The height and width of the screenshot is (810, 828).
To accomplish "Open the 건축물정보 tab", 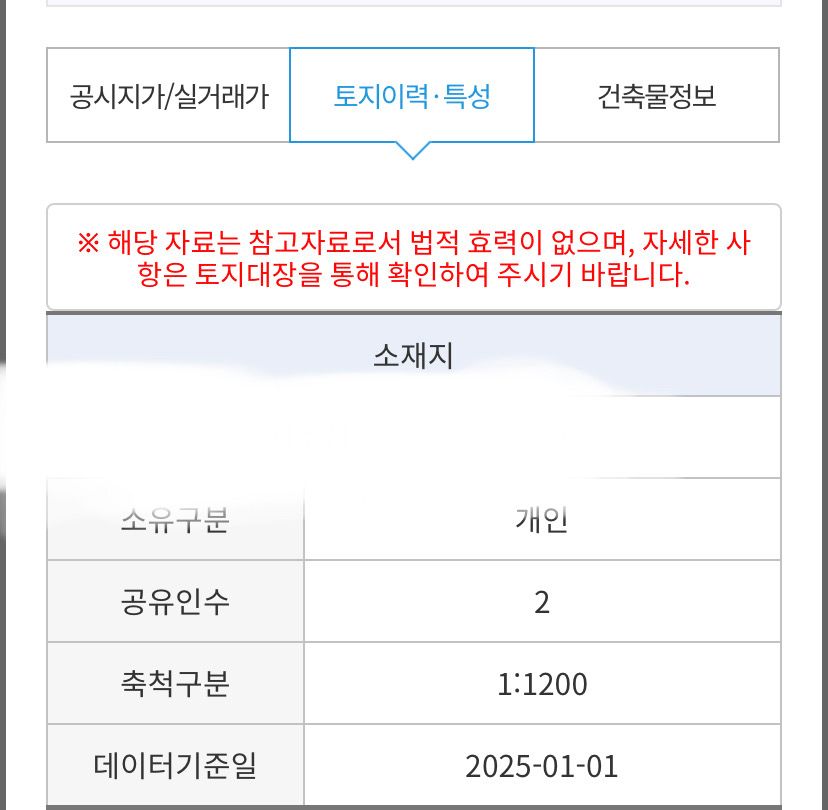I will click(x=657, y=96).
